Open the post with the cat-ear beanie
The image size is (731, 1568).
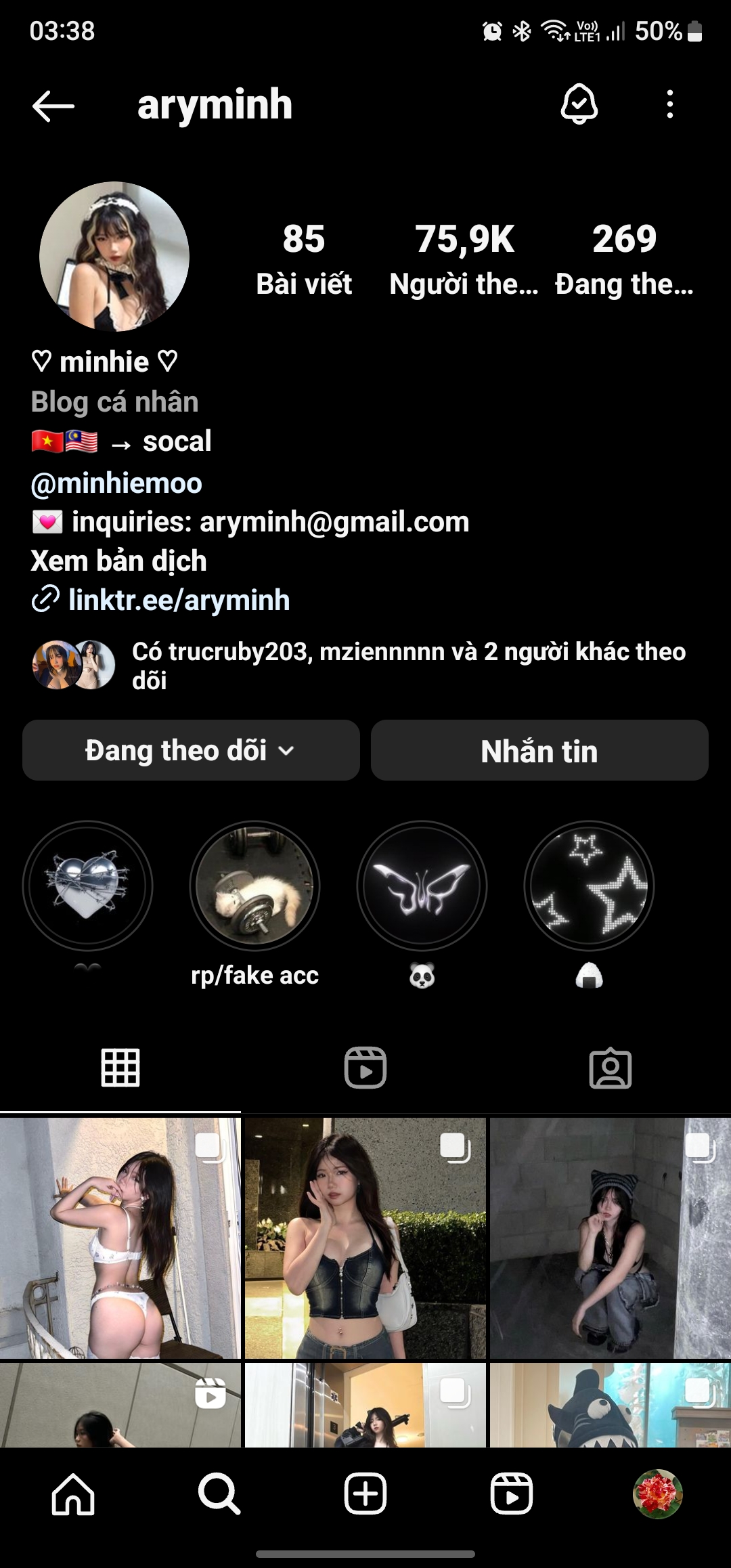[x=610, y=1238]
